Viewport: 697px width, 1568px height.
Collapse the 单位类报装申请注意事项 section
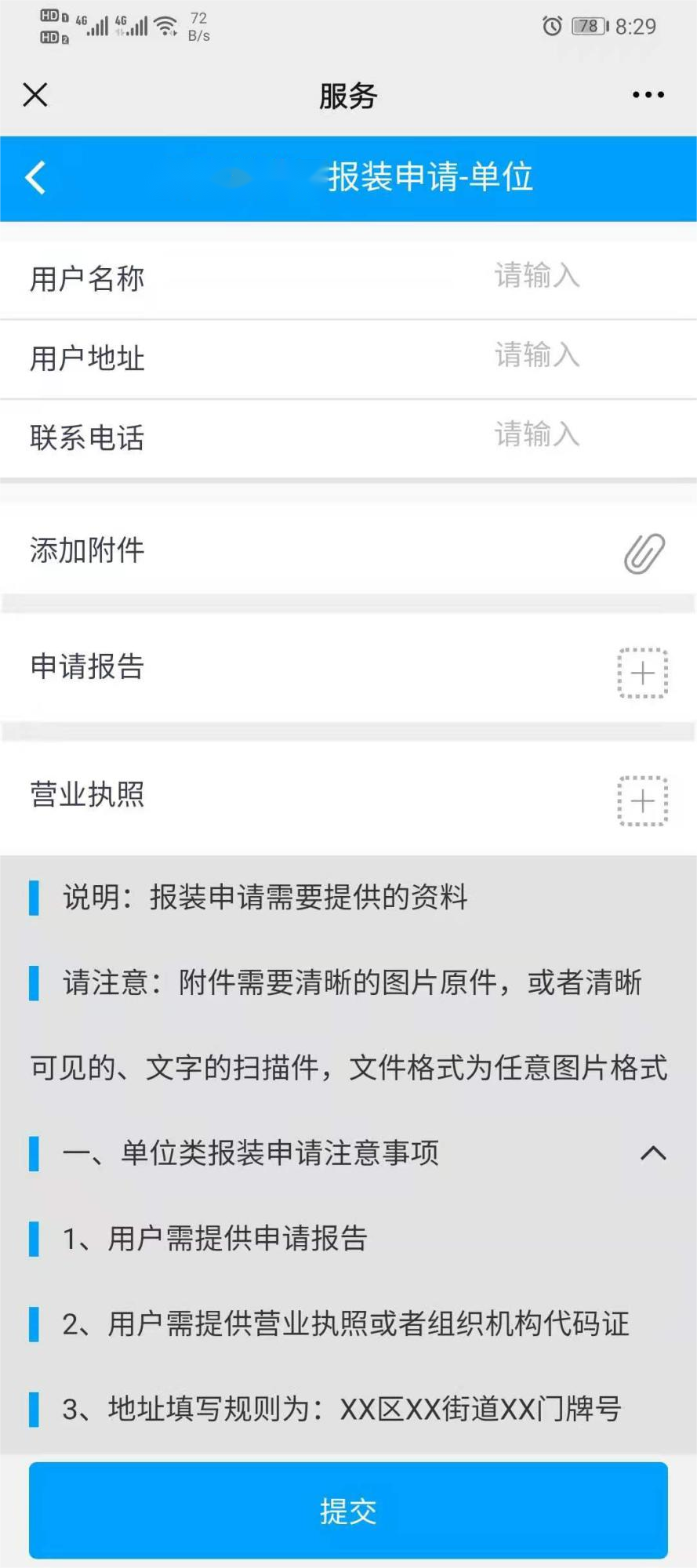[652, 1153]
